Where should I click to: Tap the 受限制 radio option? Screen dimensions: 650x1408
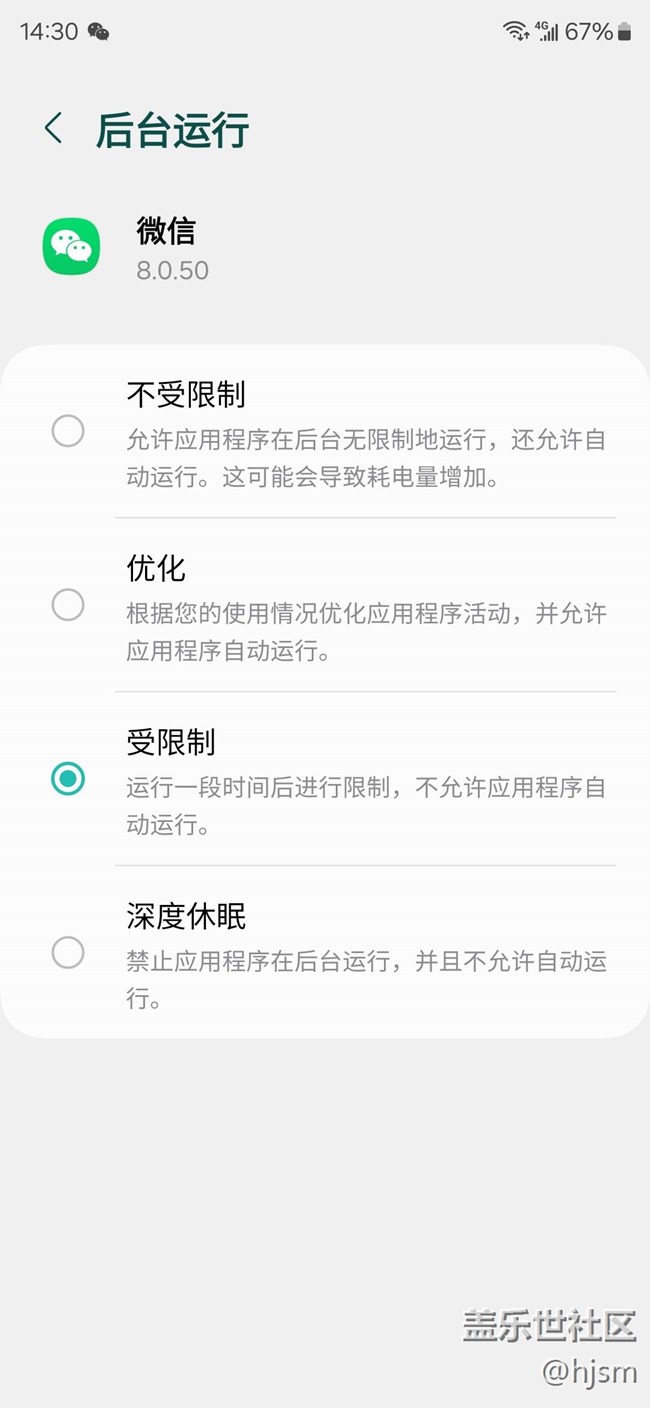(x=68, y=779)
